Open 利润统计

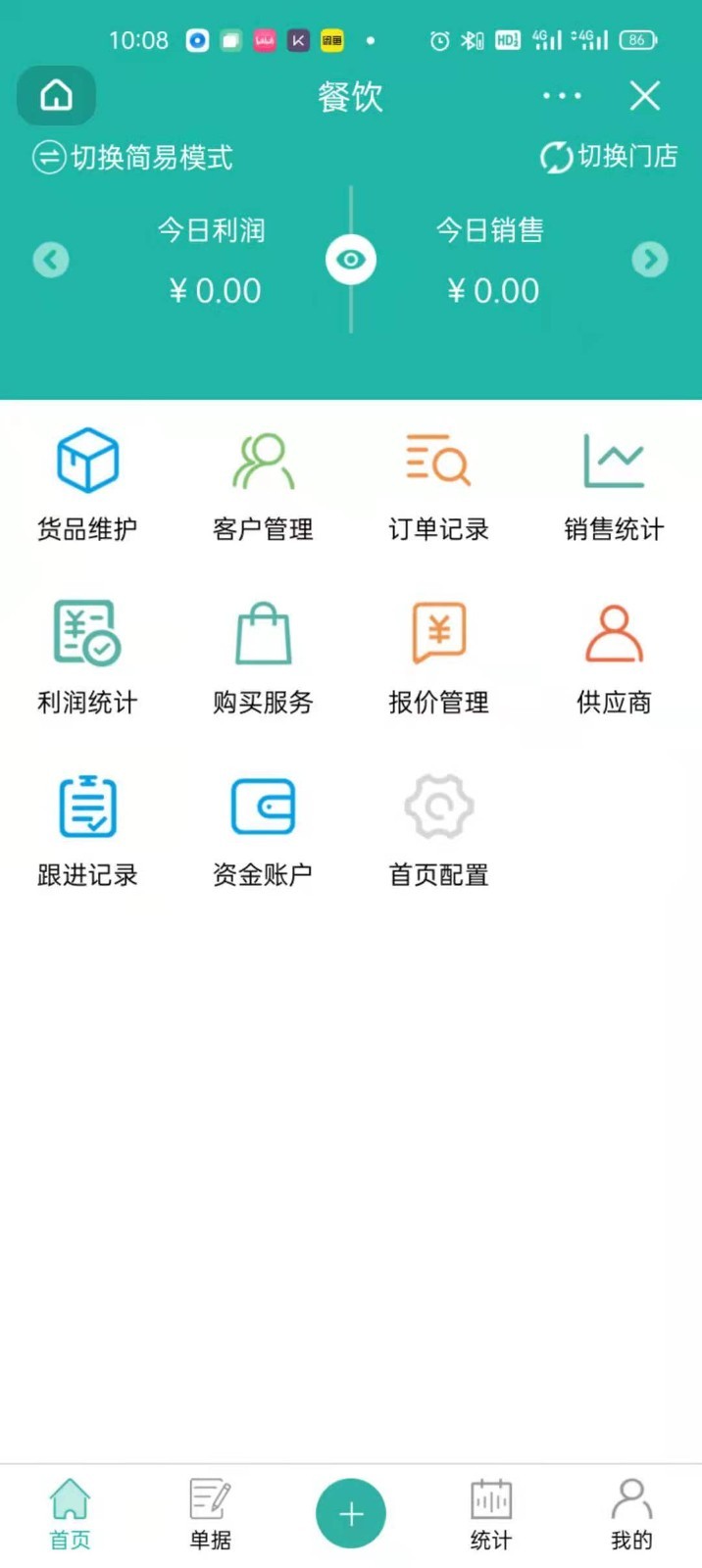tap(87, 658)
